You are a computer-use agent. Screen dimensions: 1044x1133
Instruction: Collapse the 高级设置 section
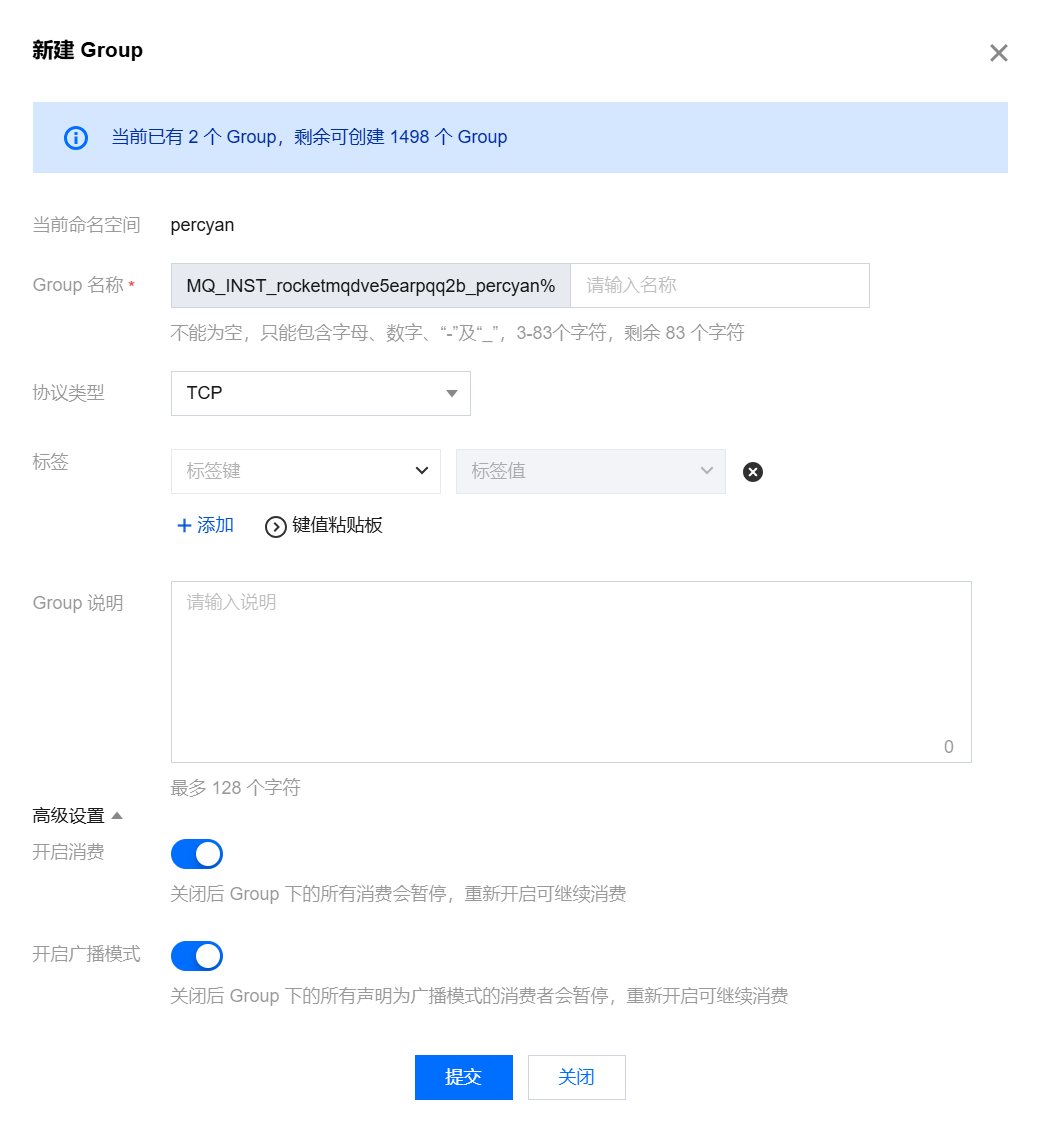pyautogui.click(x=78, y=815)
